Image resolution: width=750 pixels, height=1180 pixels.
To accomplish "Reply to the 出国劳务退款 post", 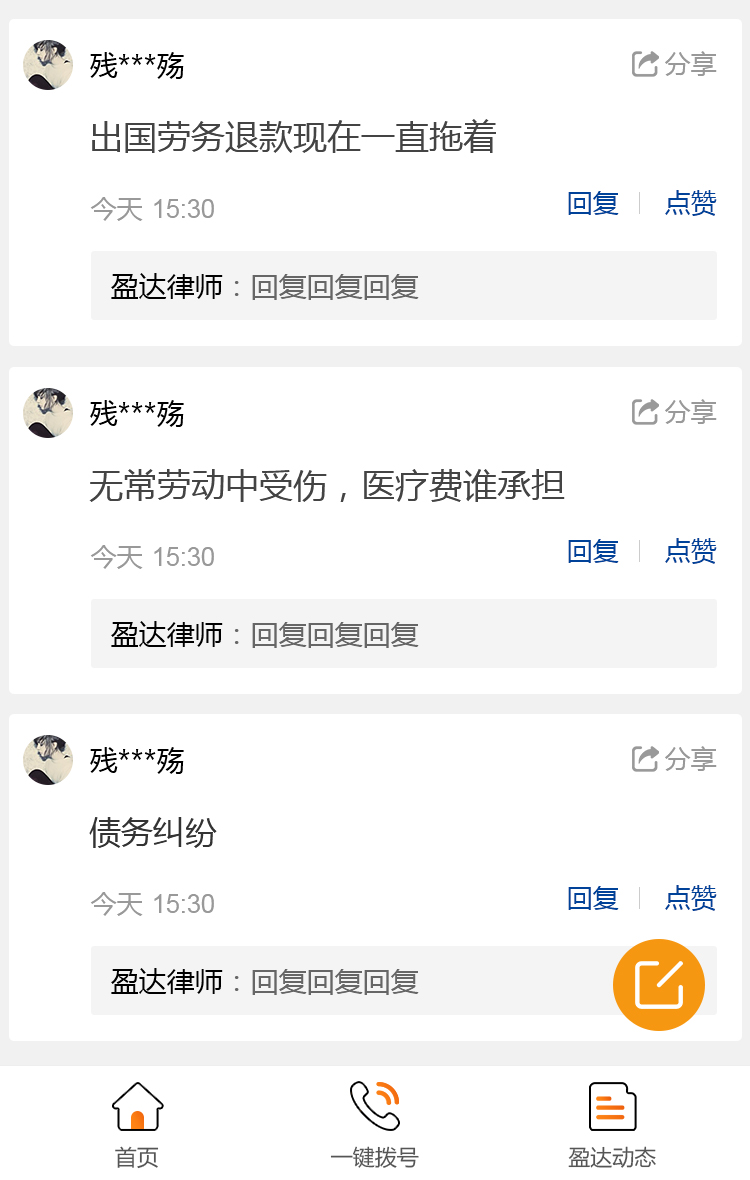I will [x=593, y=203].
